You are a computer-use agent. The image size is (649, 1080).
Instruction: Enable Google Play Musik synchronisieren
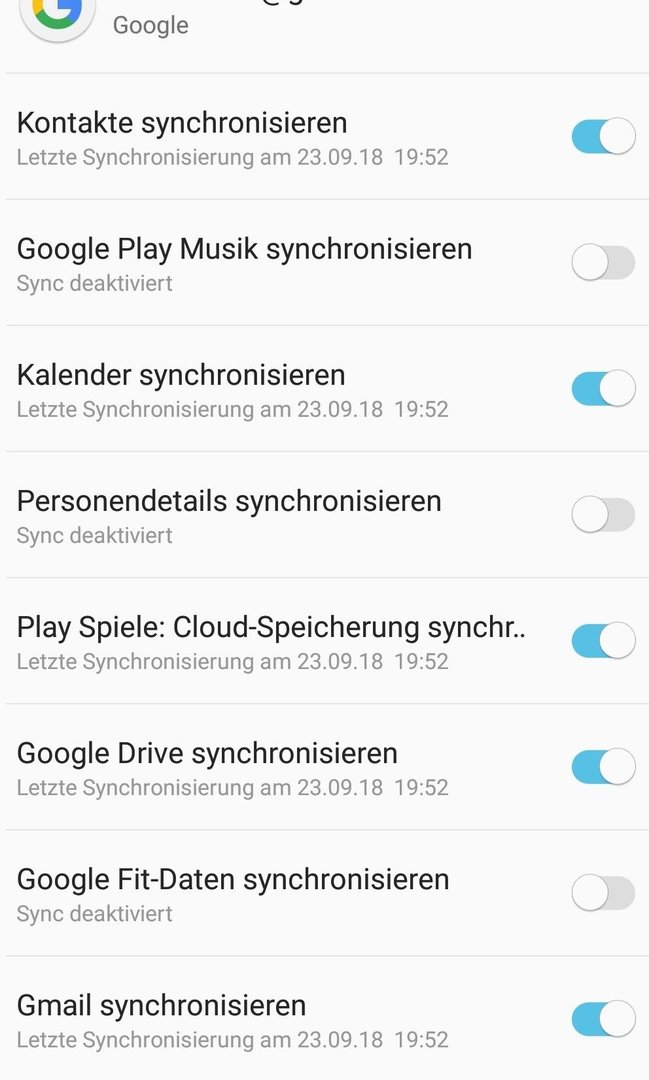[604, 262]
